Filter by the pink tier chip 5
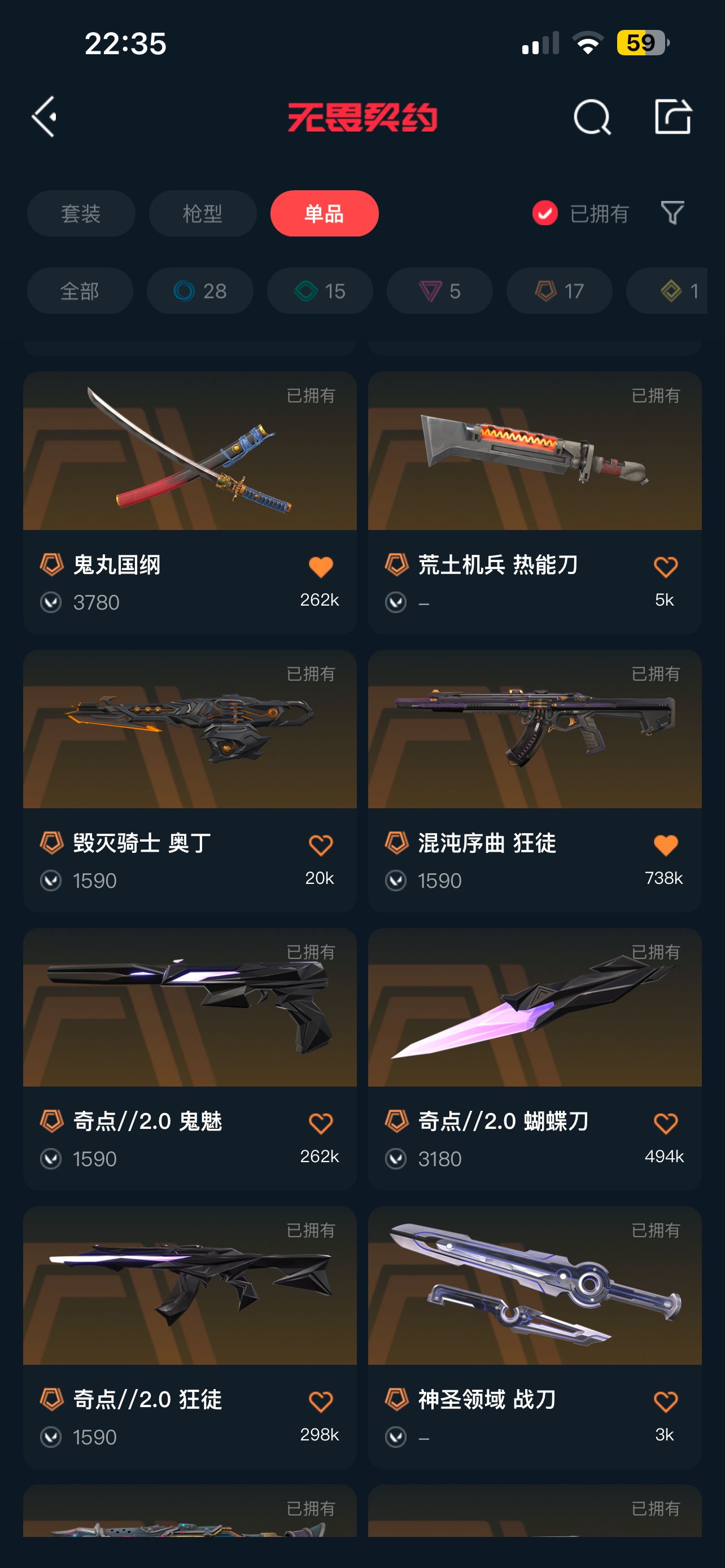 (439, 291)
